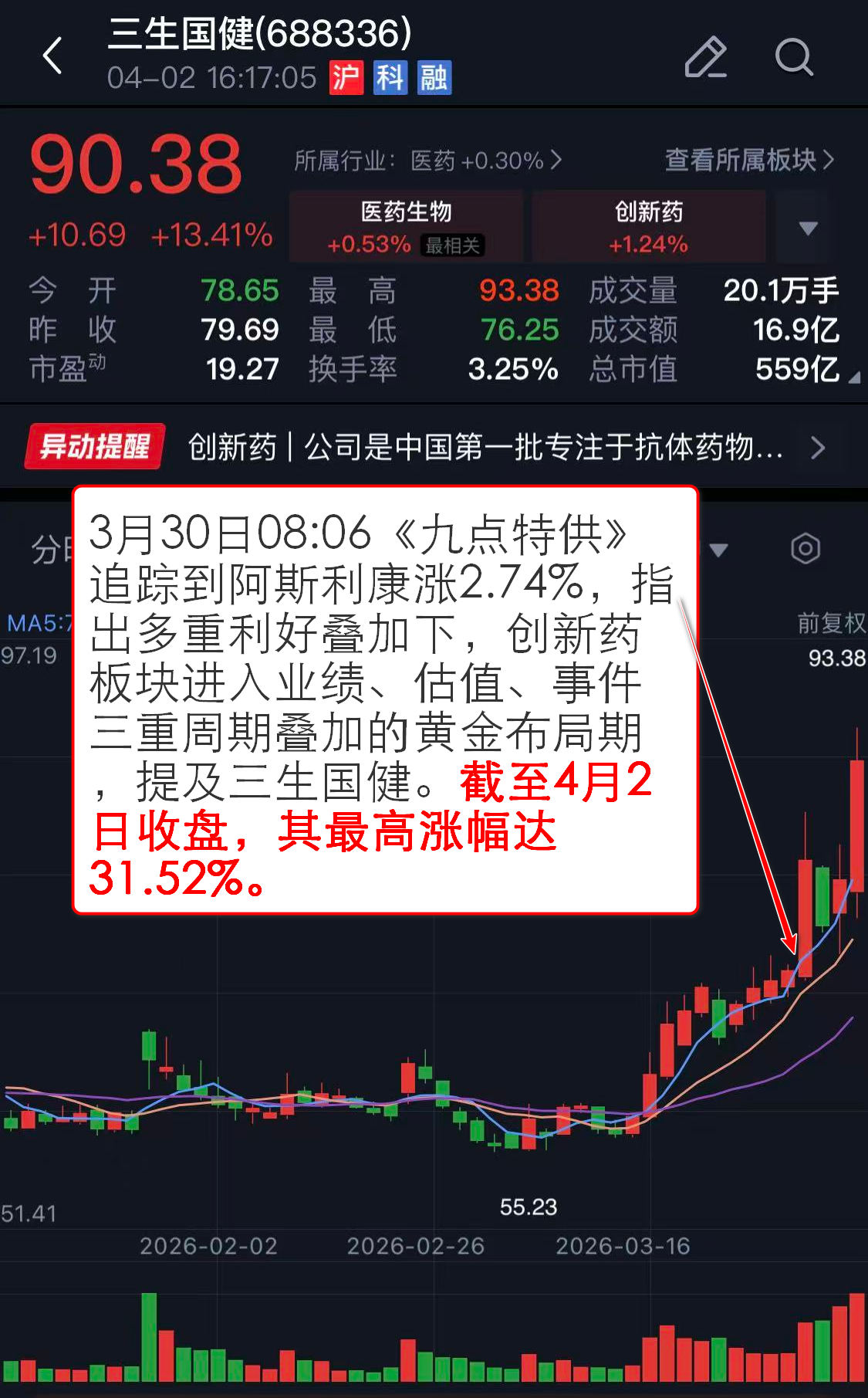Open chart settings hexagon icon

point(806,549)
